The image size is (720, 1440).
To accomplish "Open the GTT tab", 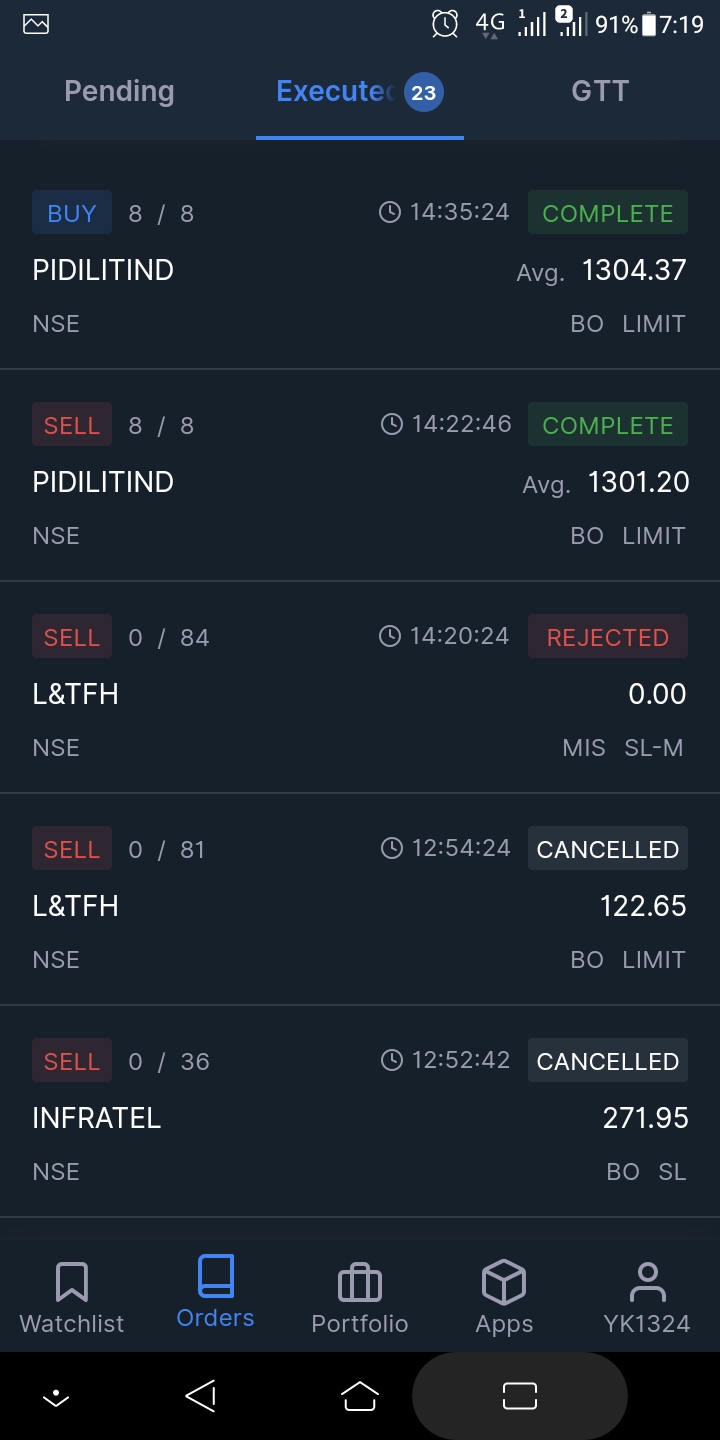I will [599, 92].
